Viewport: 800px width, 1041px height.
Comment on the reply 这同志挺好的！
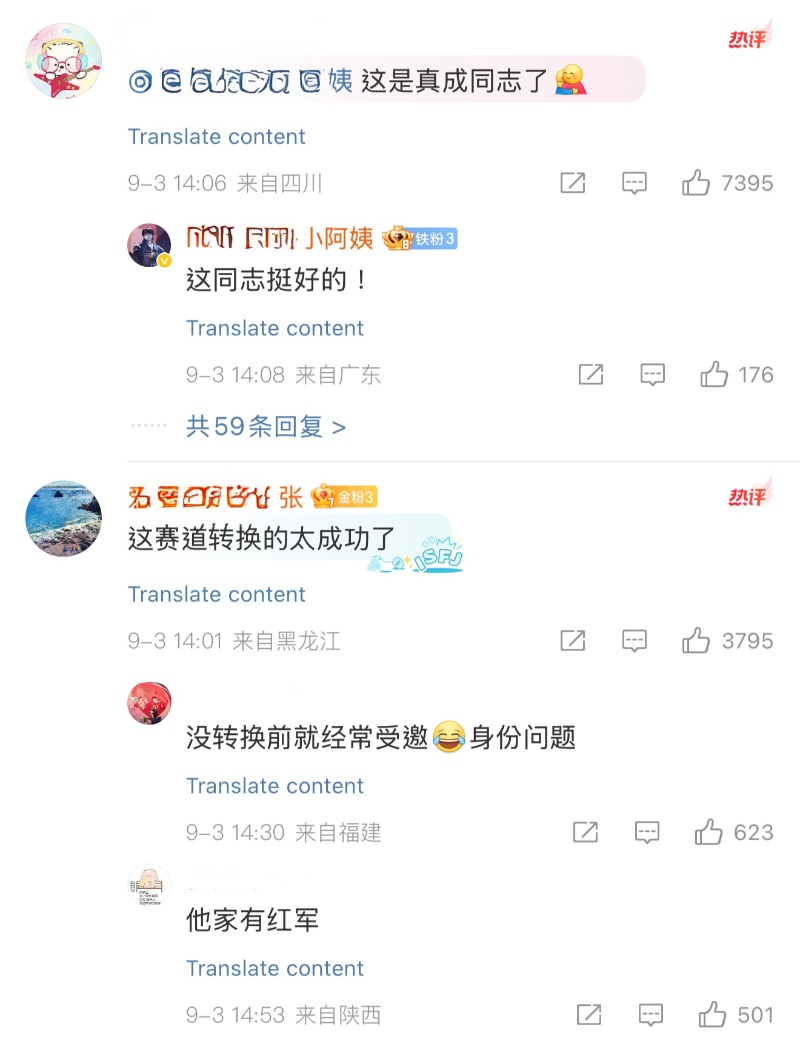[652, 375]
